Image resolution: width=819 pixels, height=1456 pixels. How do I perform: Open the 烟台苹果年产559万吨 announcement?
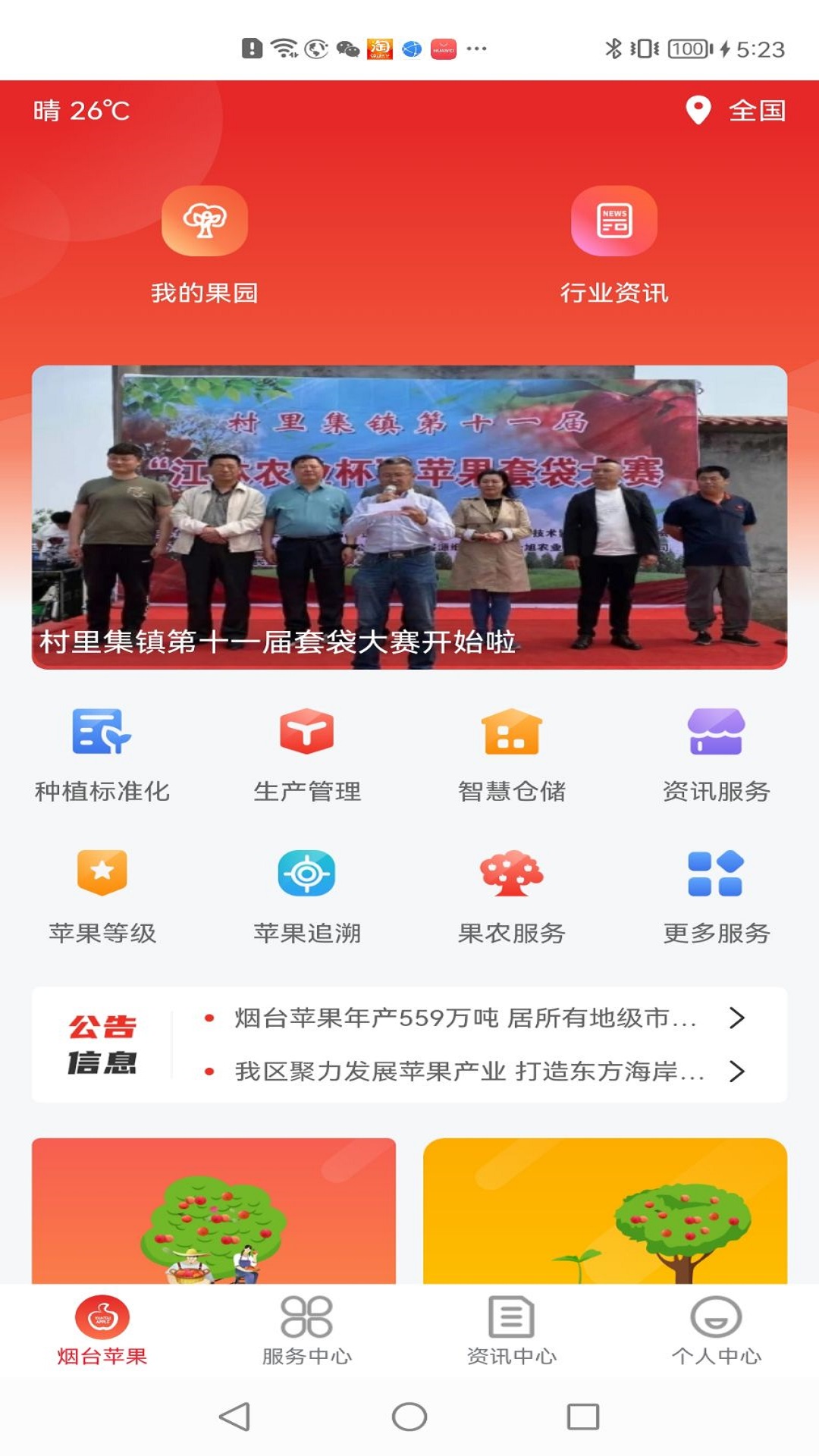tap(470, 1018)
